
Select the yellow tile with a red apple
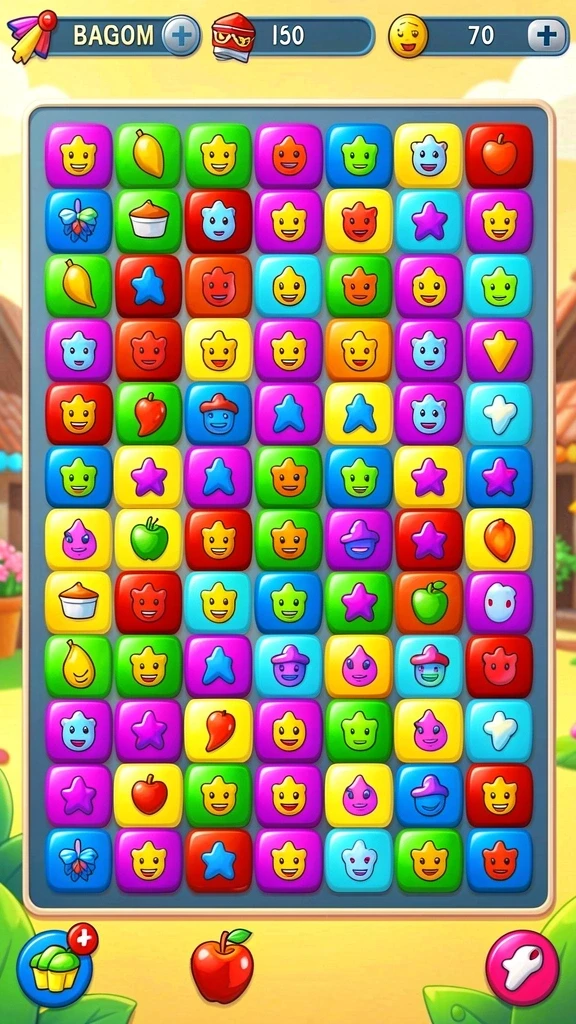[x=148, y=795]
